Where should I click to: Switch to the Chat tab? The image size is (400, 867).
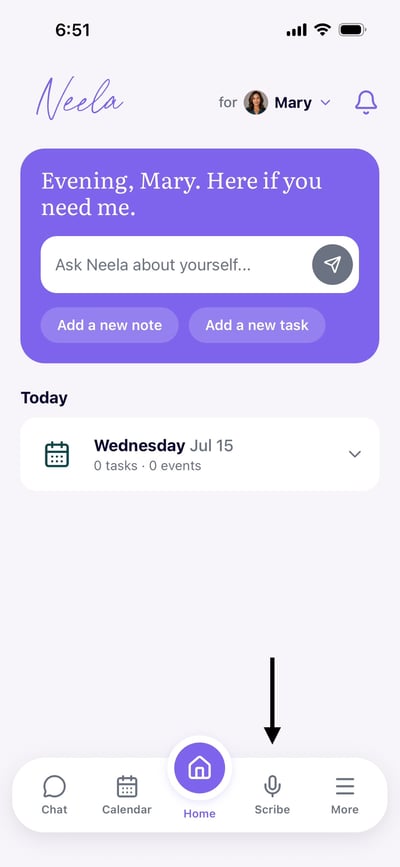54,795
